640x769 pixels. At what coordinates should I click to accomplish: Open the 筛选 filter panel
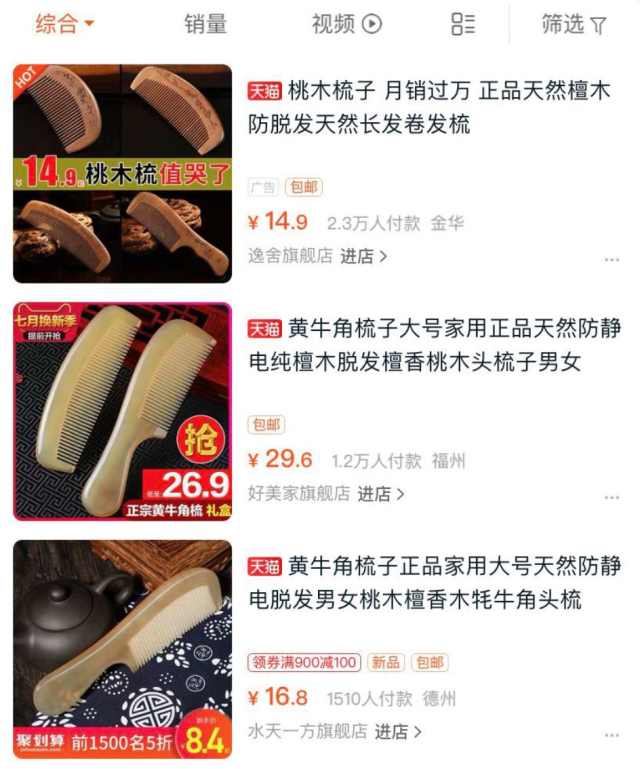[573, 25]
